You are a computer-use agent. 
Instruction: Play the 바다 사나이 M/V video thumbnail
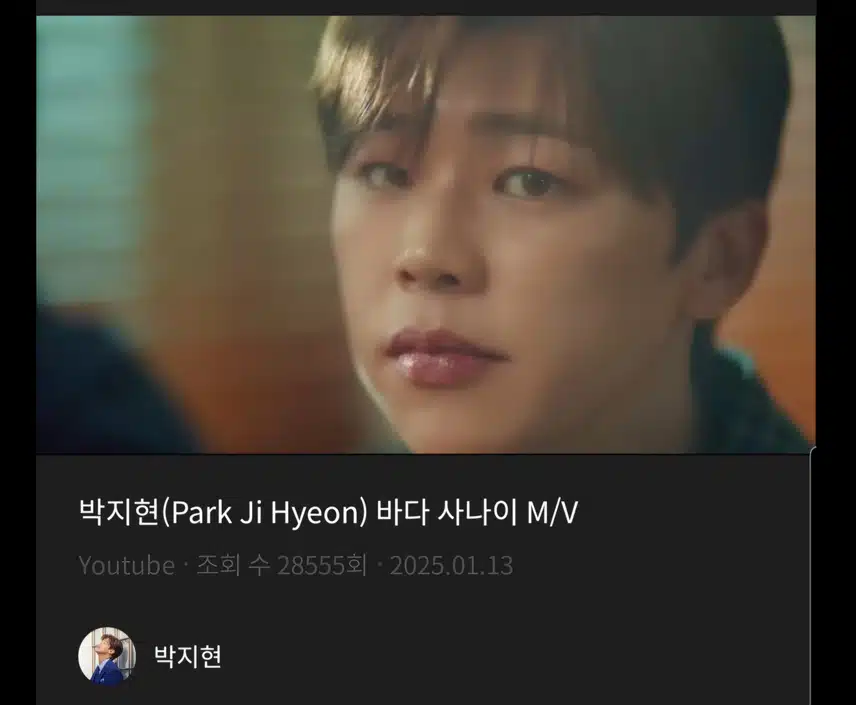[425, 235]
